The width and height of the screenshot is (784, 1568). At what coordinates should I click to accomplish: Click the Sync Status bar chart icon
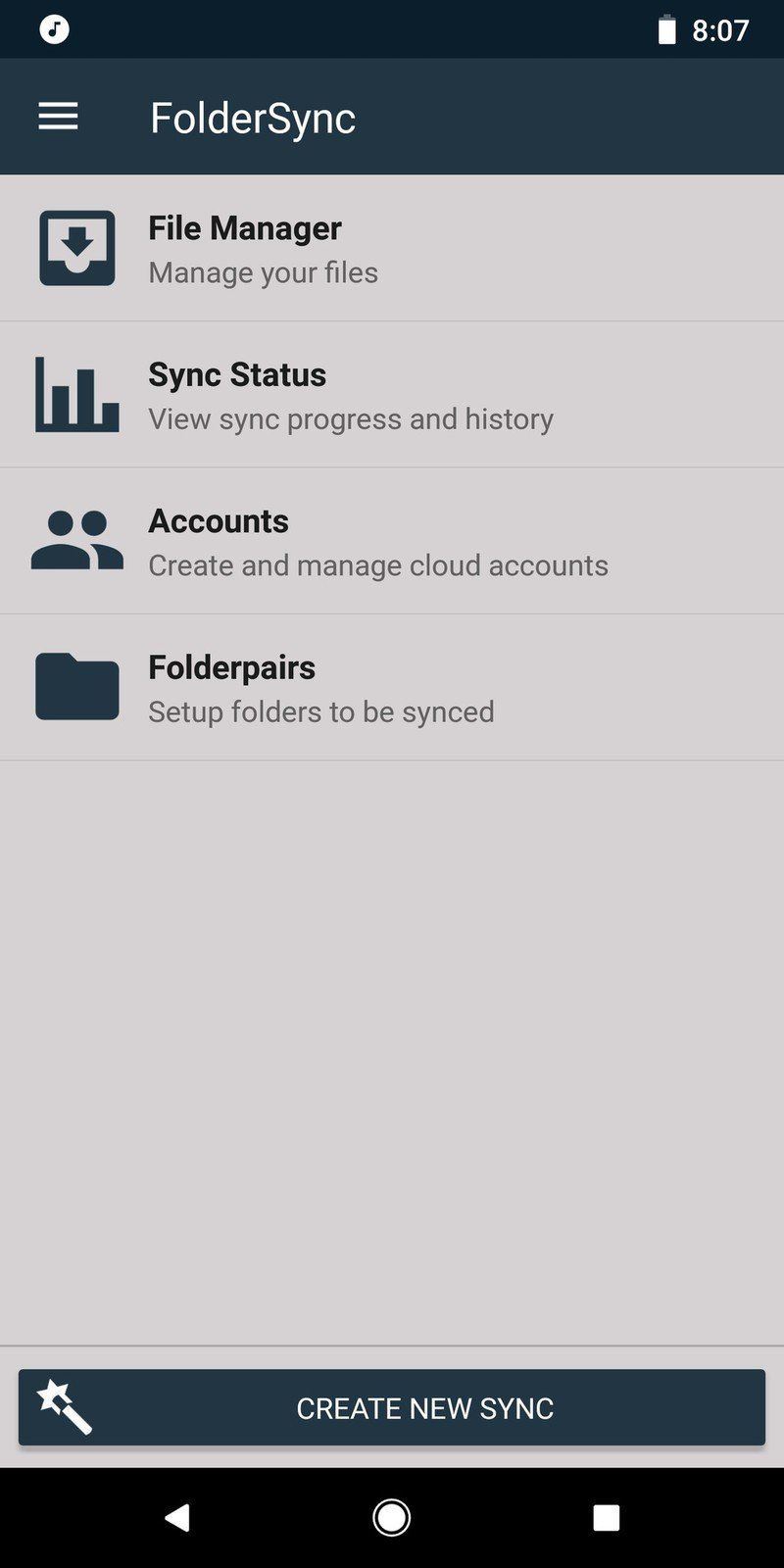coord(76,393)
